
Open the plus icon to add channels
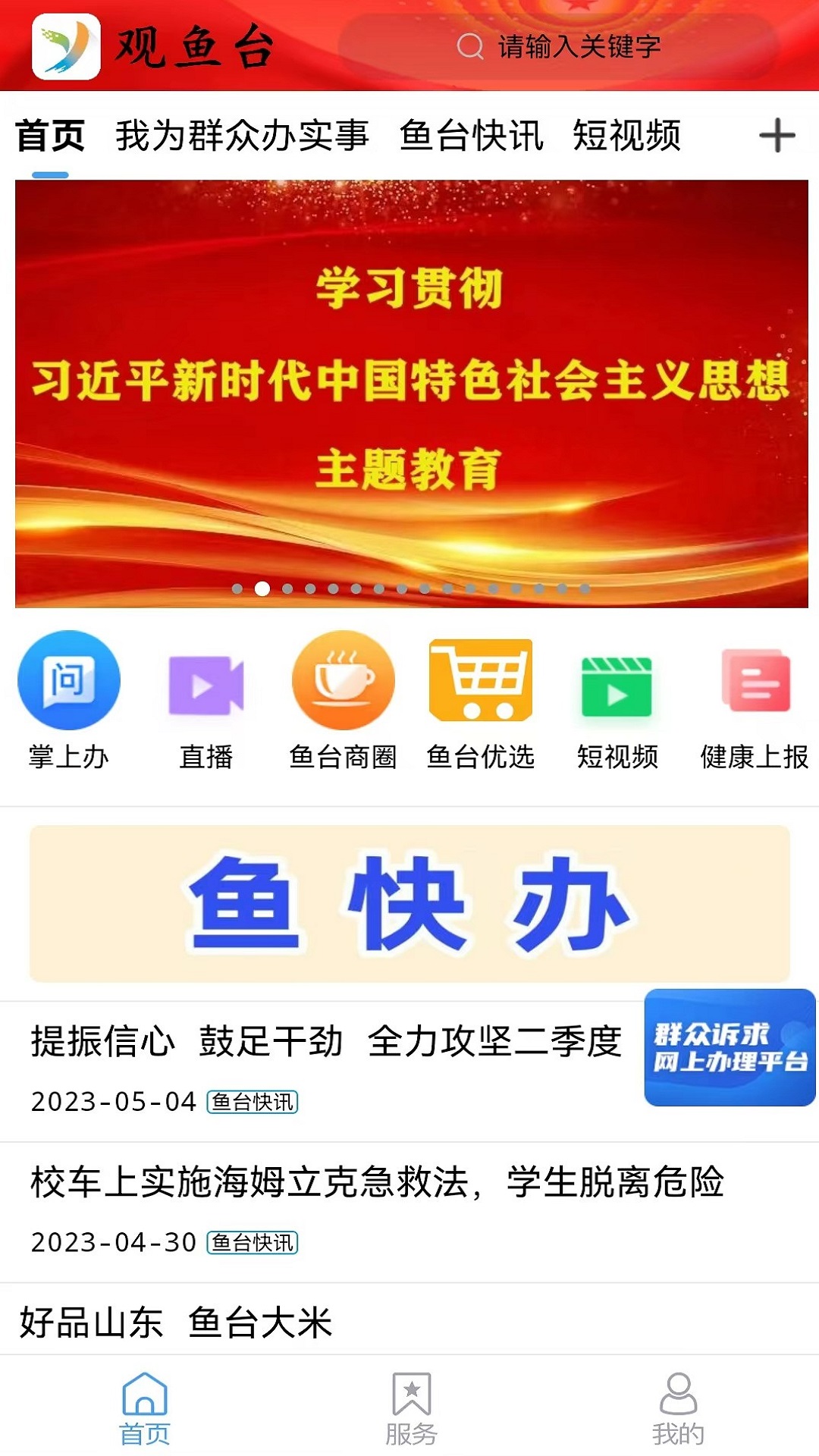coord(777,136)
